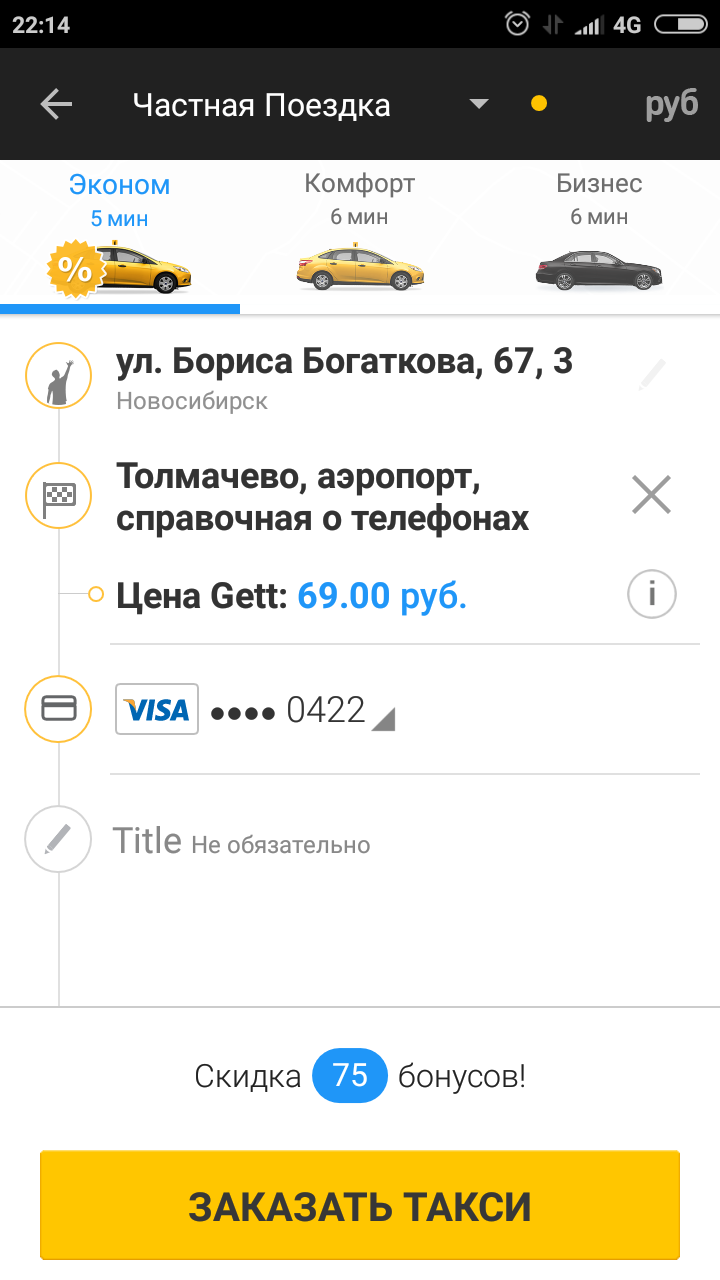
Task: Edit the pickup address ул. Бориса Богаткова
Action: click(651, 376)
